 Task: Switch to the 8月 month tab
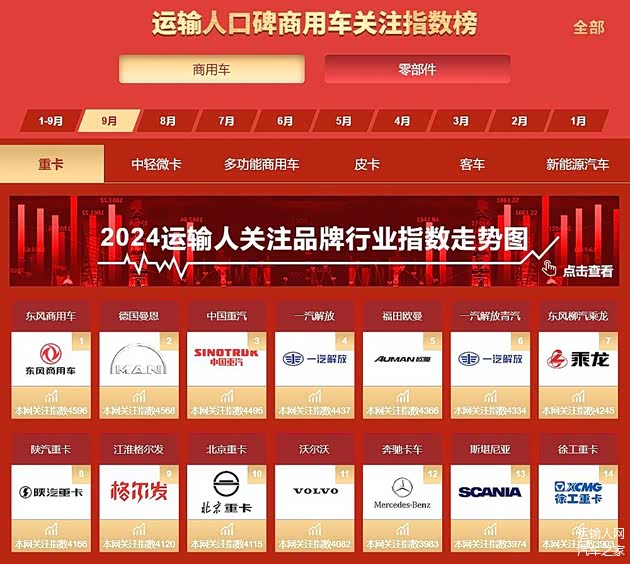(168, 121)
